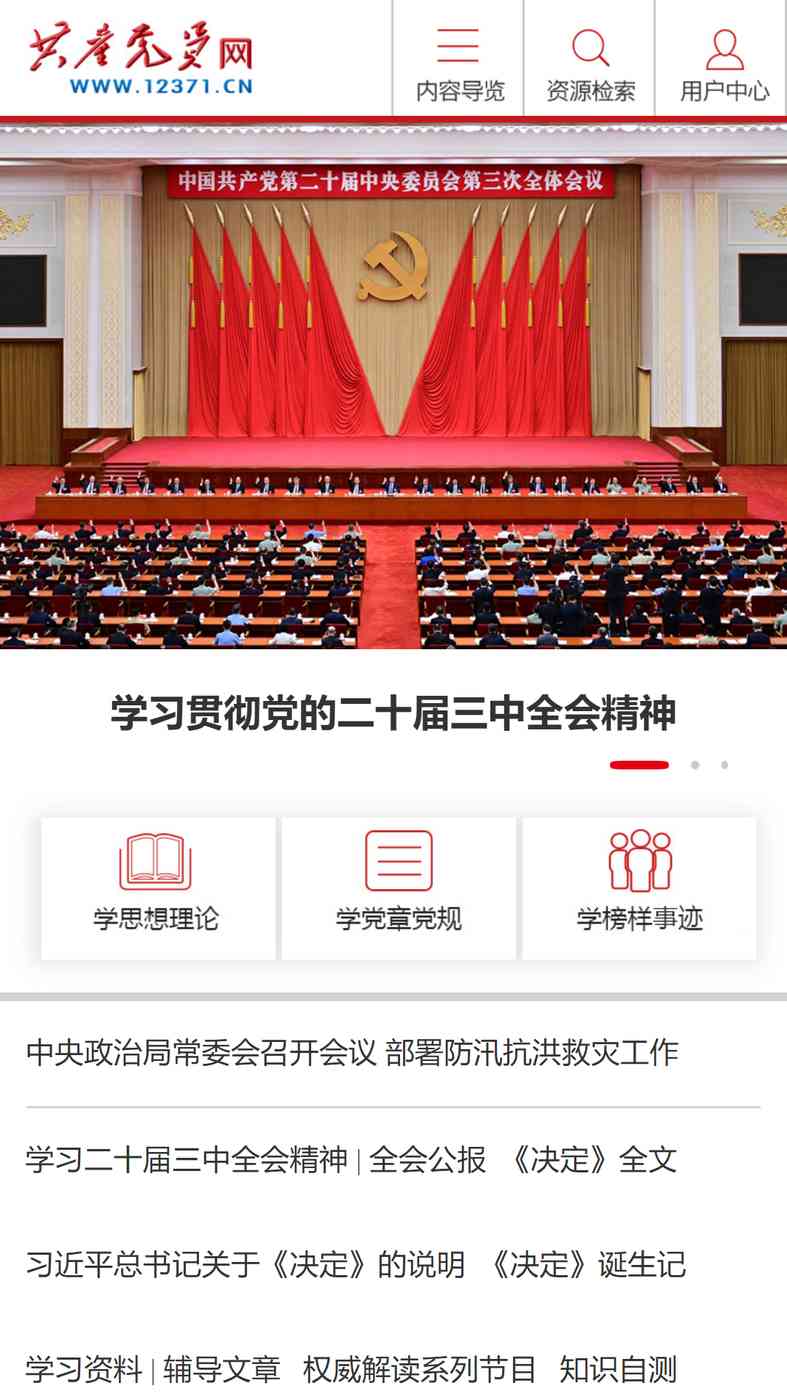Open 《决定》全文 link

[x=593, y=1160]
